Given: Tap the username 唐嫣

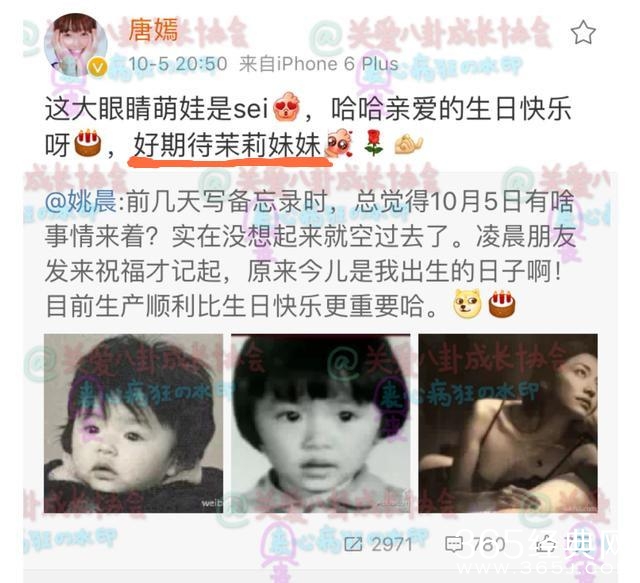Looking at the screenshot, I should tap(153, 31).
